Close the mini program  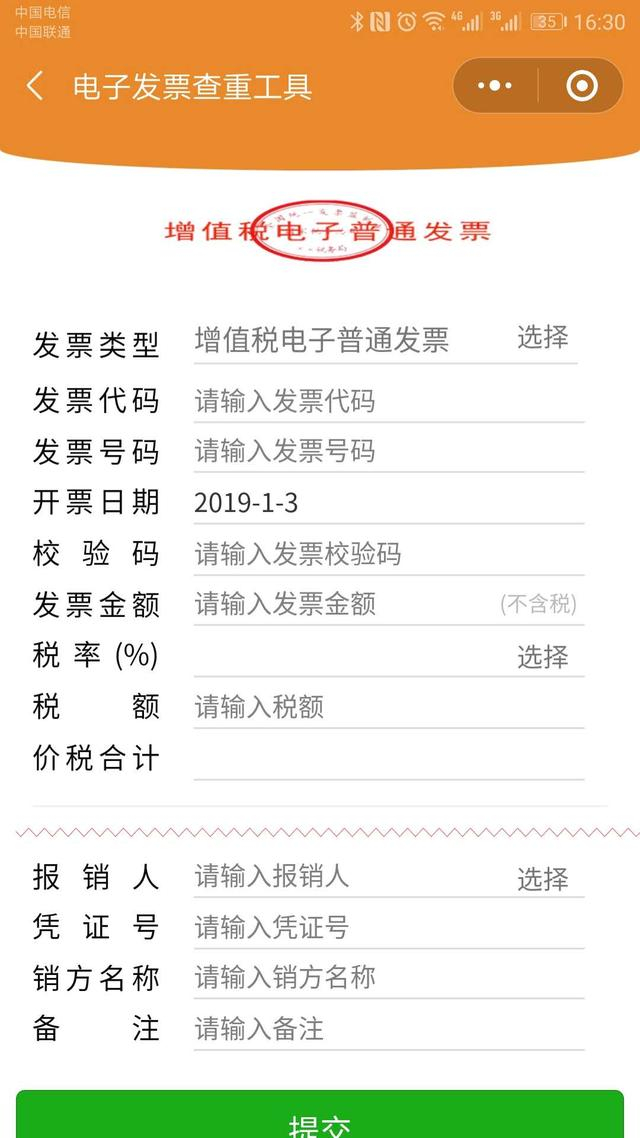pos(582,86)
